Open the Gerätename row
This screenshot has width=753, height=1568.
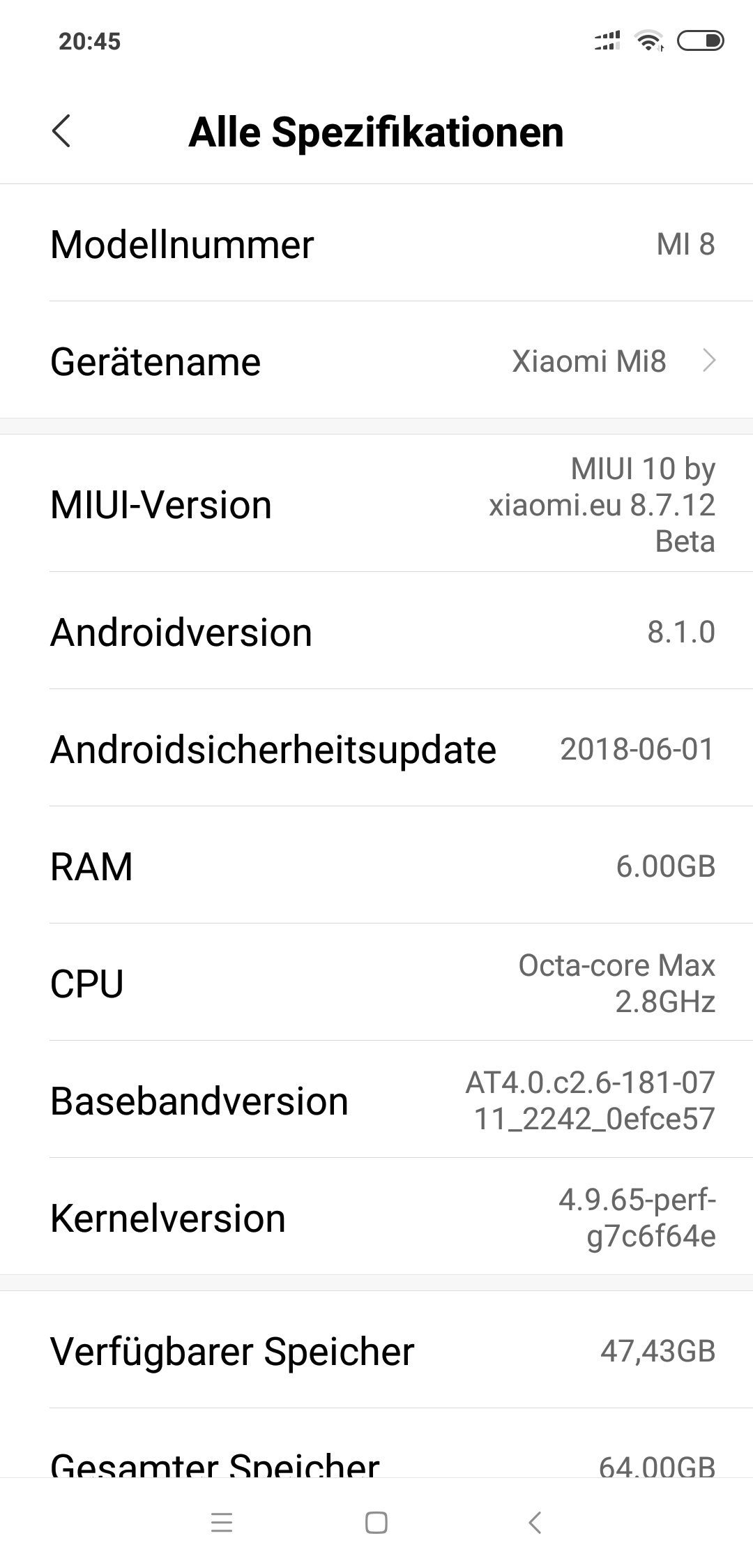tap(376, 361)
